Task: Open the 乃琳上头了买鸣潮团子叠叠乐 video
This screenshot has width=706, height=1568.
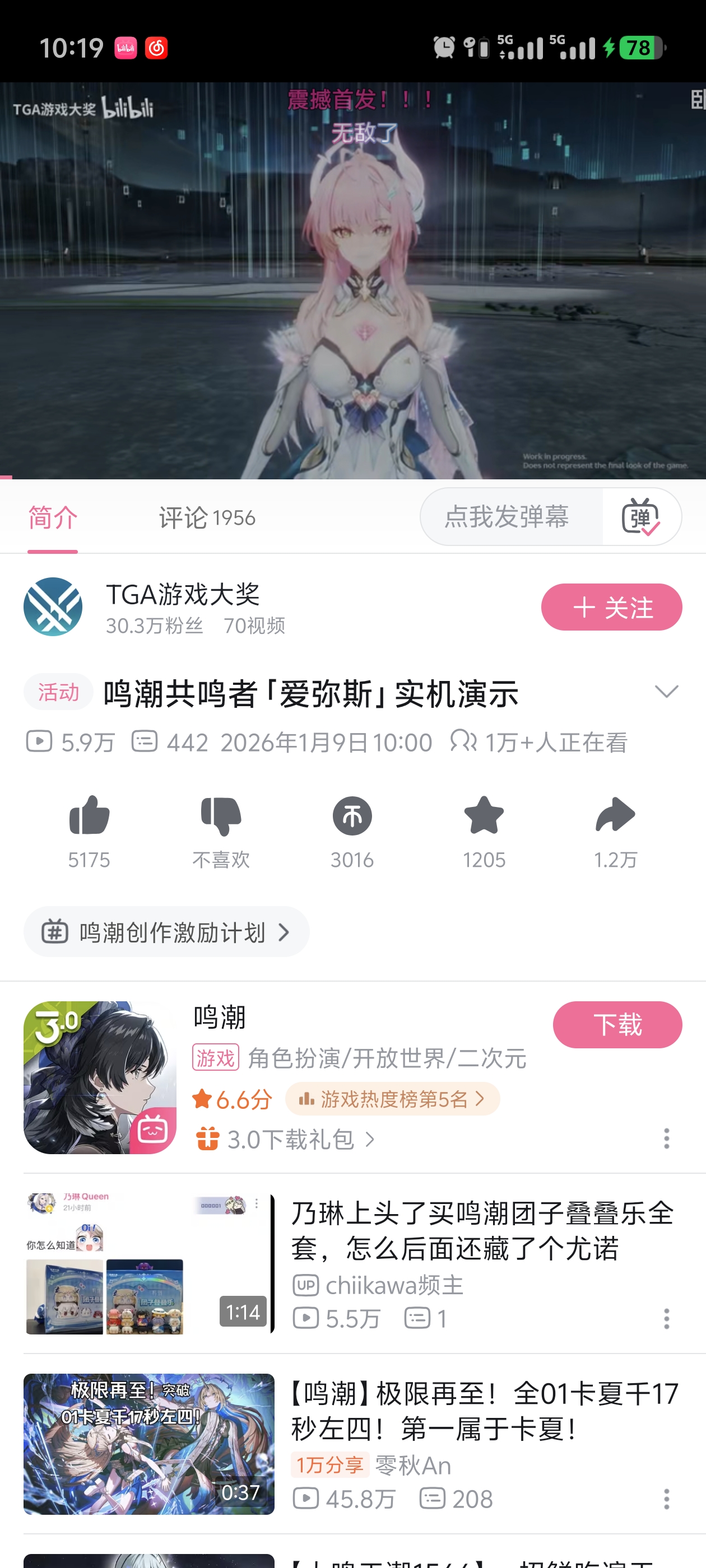Action: (x=481, y=1231)
